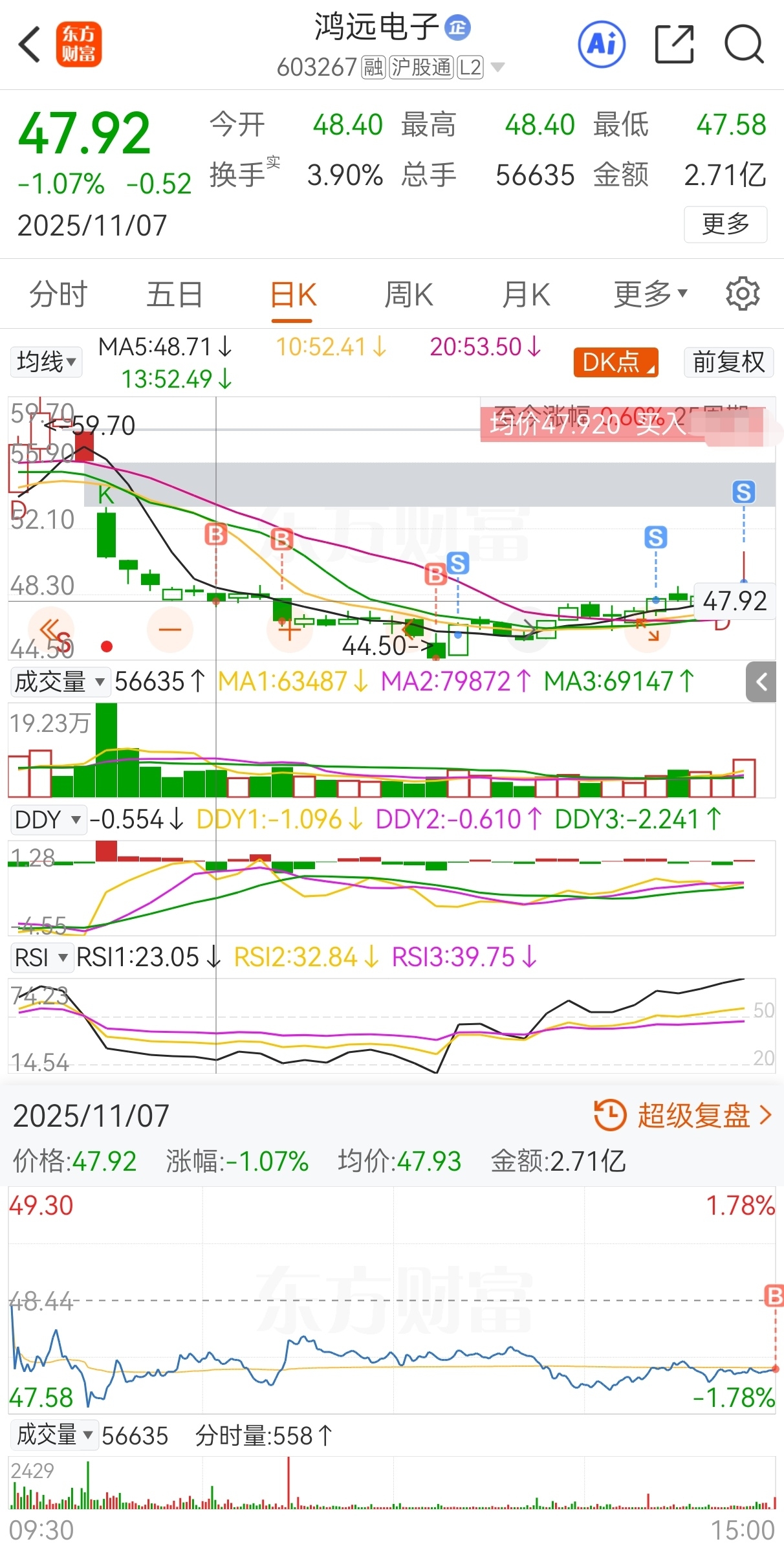Viewport: 784px width, 1548px height.
Task: Open 超级复盘 review
Action: tap(683, 1116)
